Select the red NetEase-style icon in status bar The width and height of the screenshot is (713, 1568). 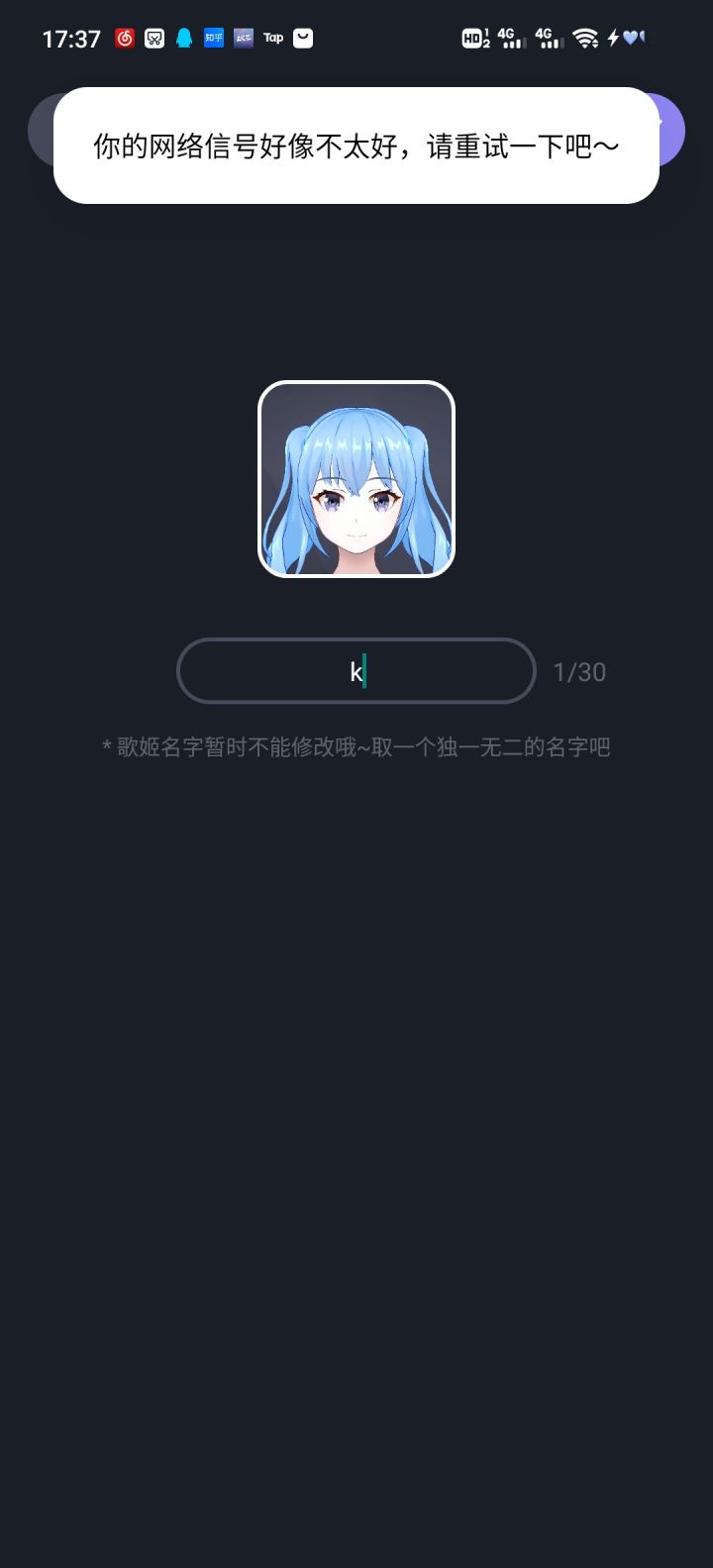[125, 38]
